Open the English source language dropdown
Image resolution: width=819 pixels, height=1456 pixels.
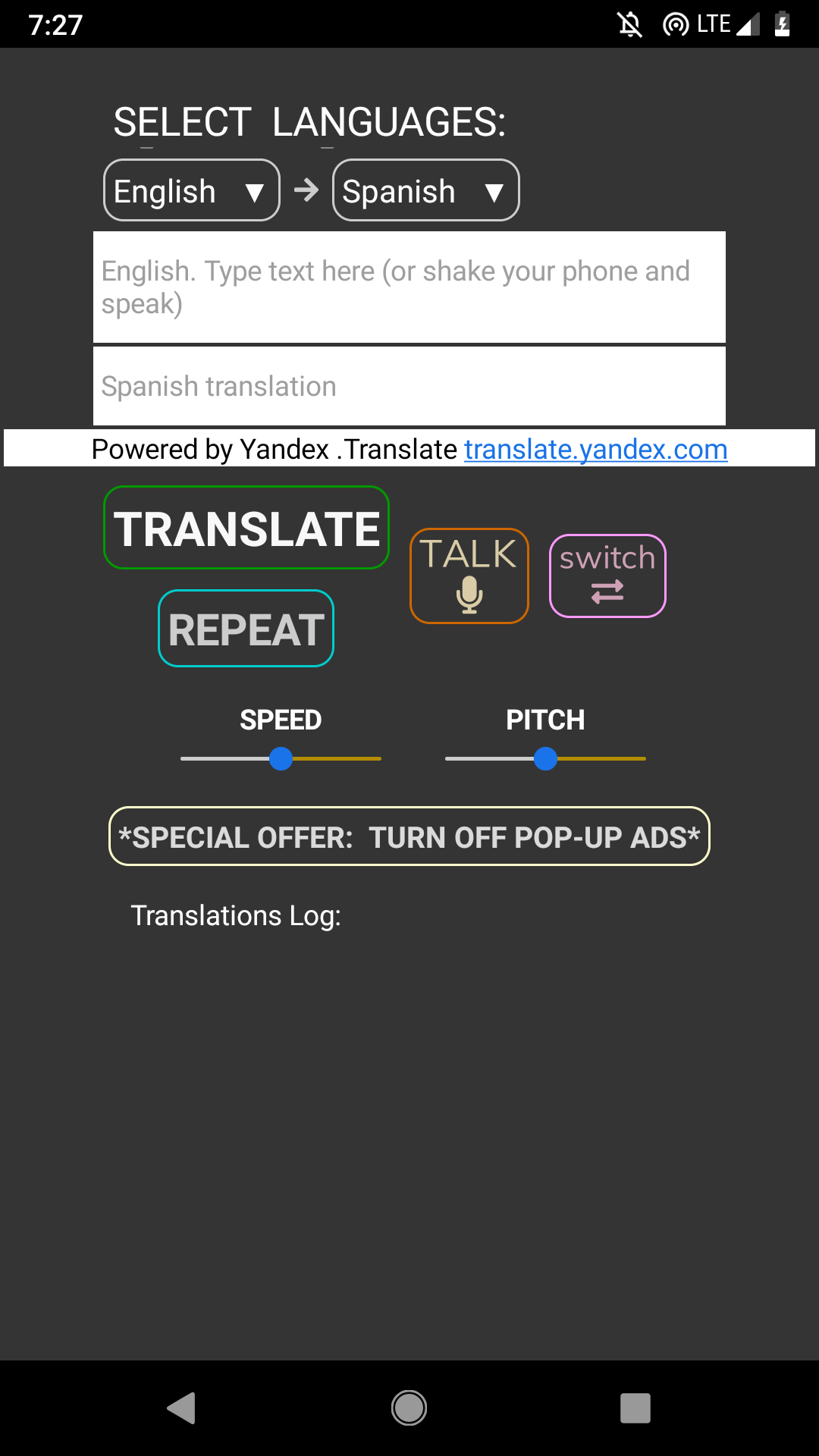point(191,190)
